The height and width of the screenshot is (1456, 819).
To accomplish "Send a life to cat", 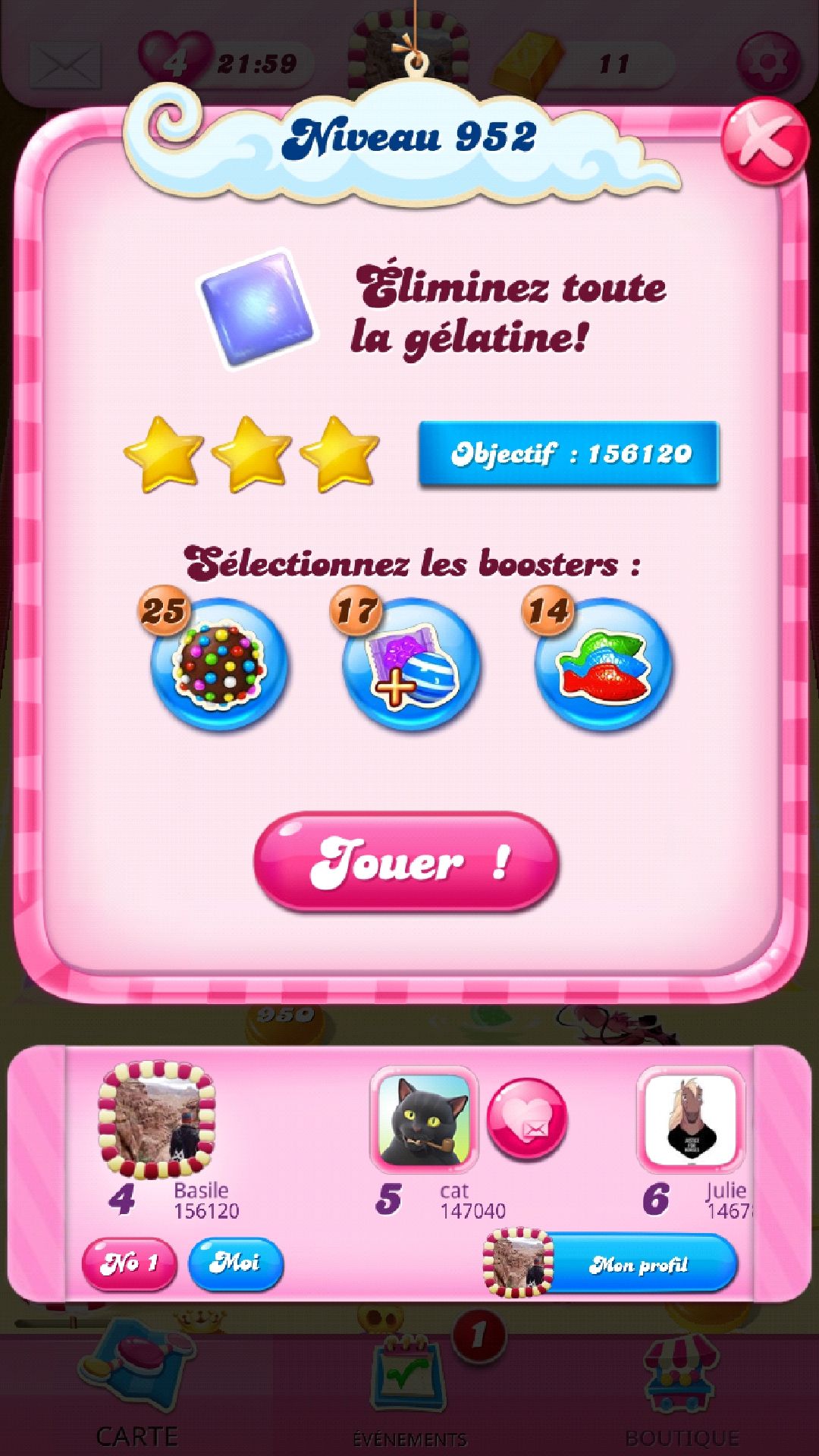I will (x=527, y=1119).
